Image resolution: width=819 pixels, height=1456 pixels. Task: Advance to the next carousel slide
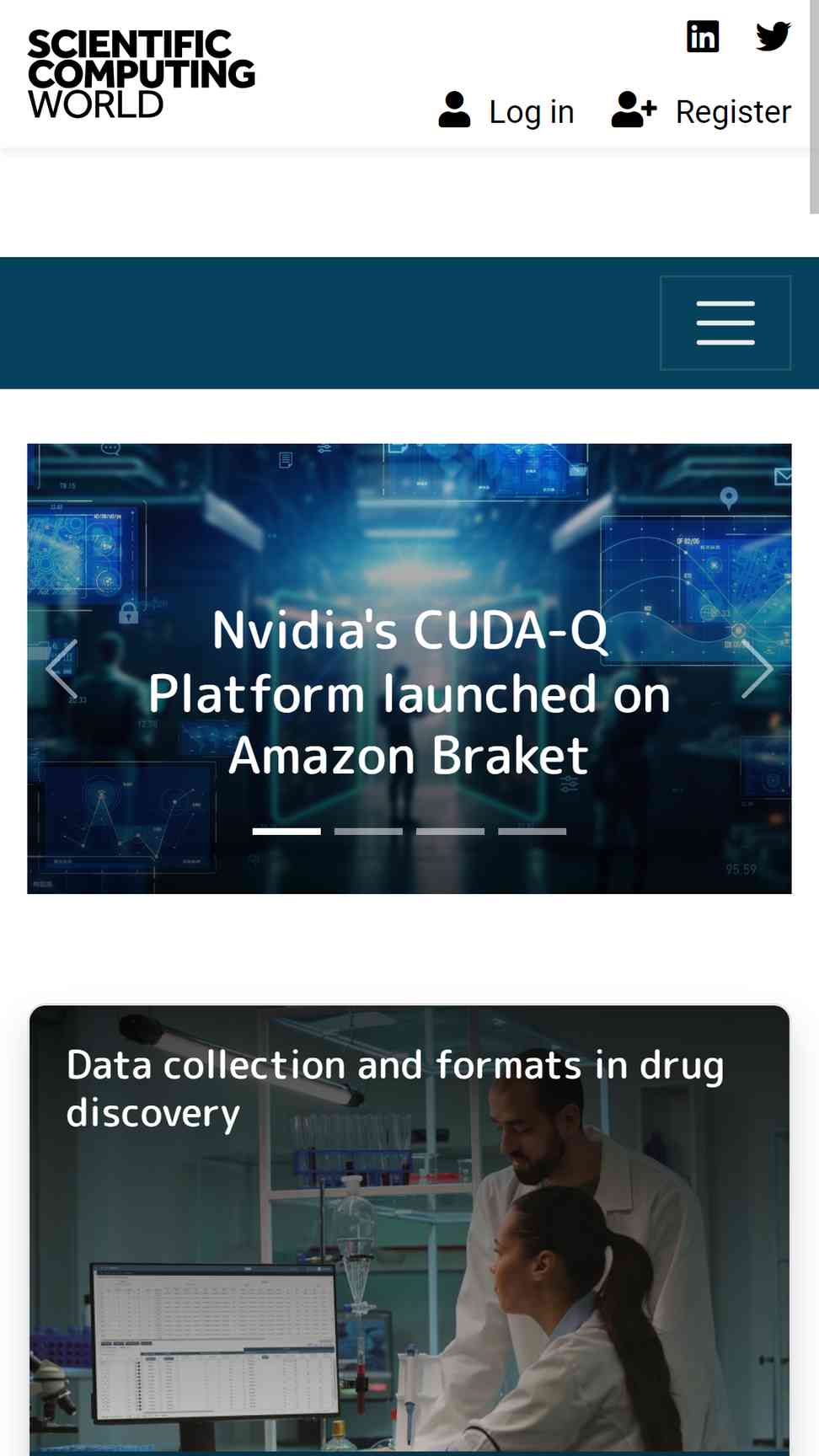757,669
